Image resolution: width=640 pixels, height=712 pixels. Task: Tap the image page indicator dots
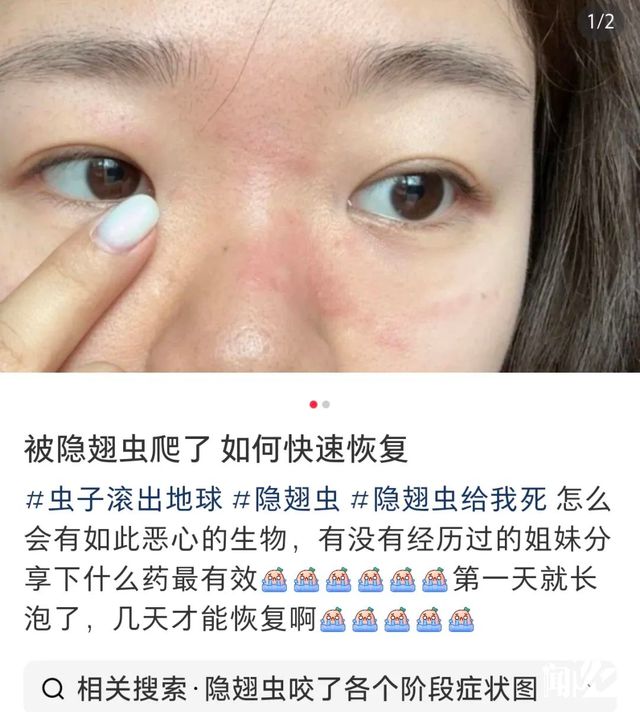click(x=320, y=404)
